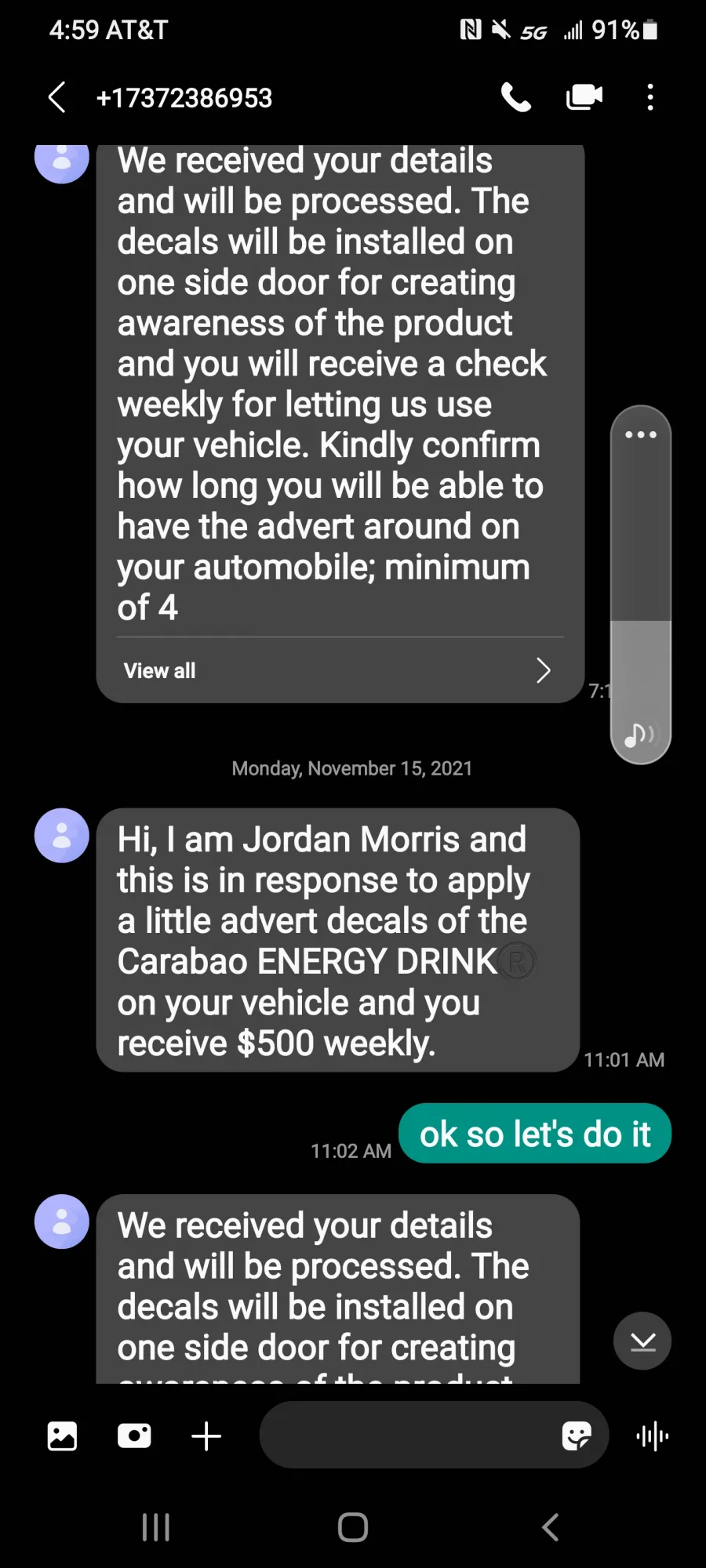Open the recent apps view
706x1568 pixels.
(x=155, y=1526)
